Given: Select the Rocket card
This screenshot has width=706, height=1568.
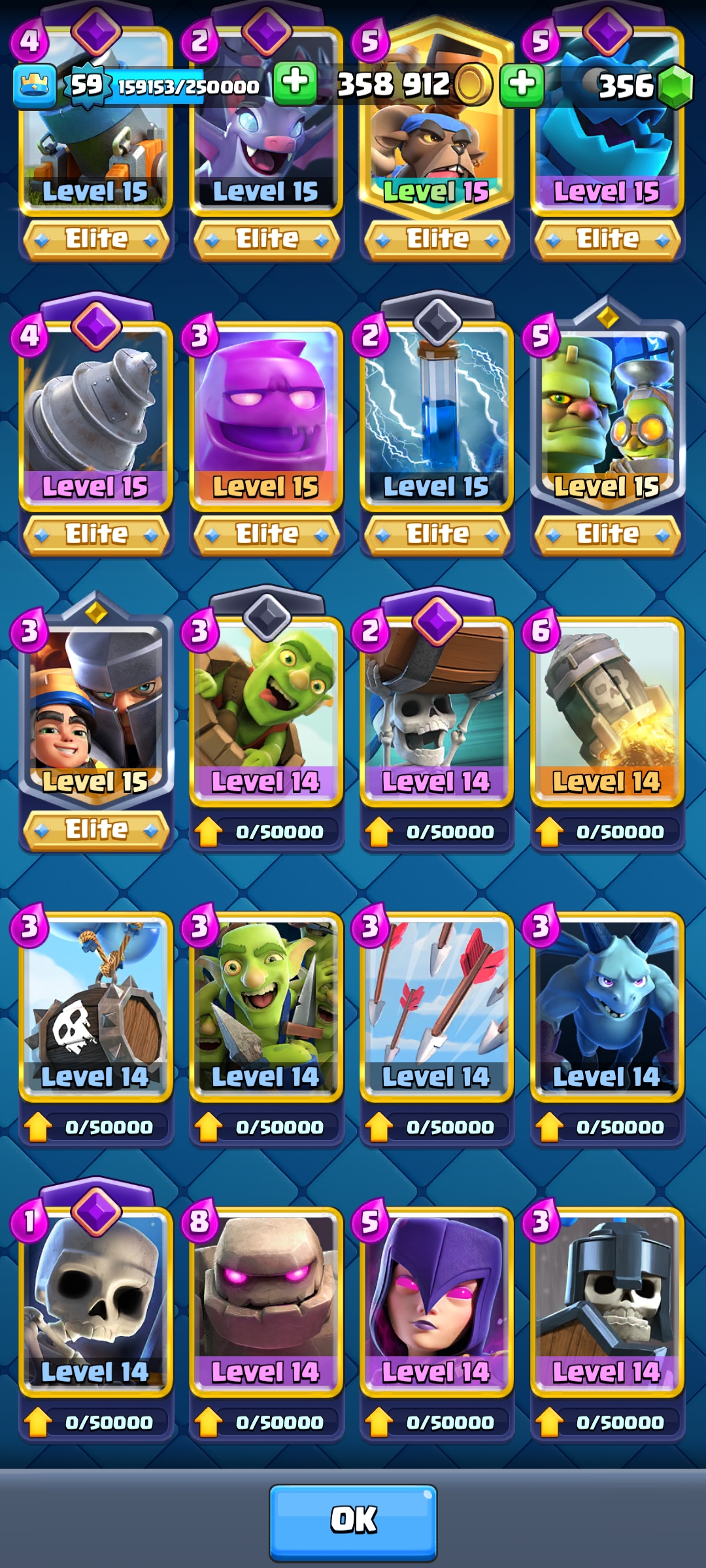Looking at the screenshot, I should 607,712.
